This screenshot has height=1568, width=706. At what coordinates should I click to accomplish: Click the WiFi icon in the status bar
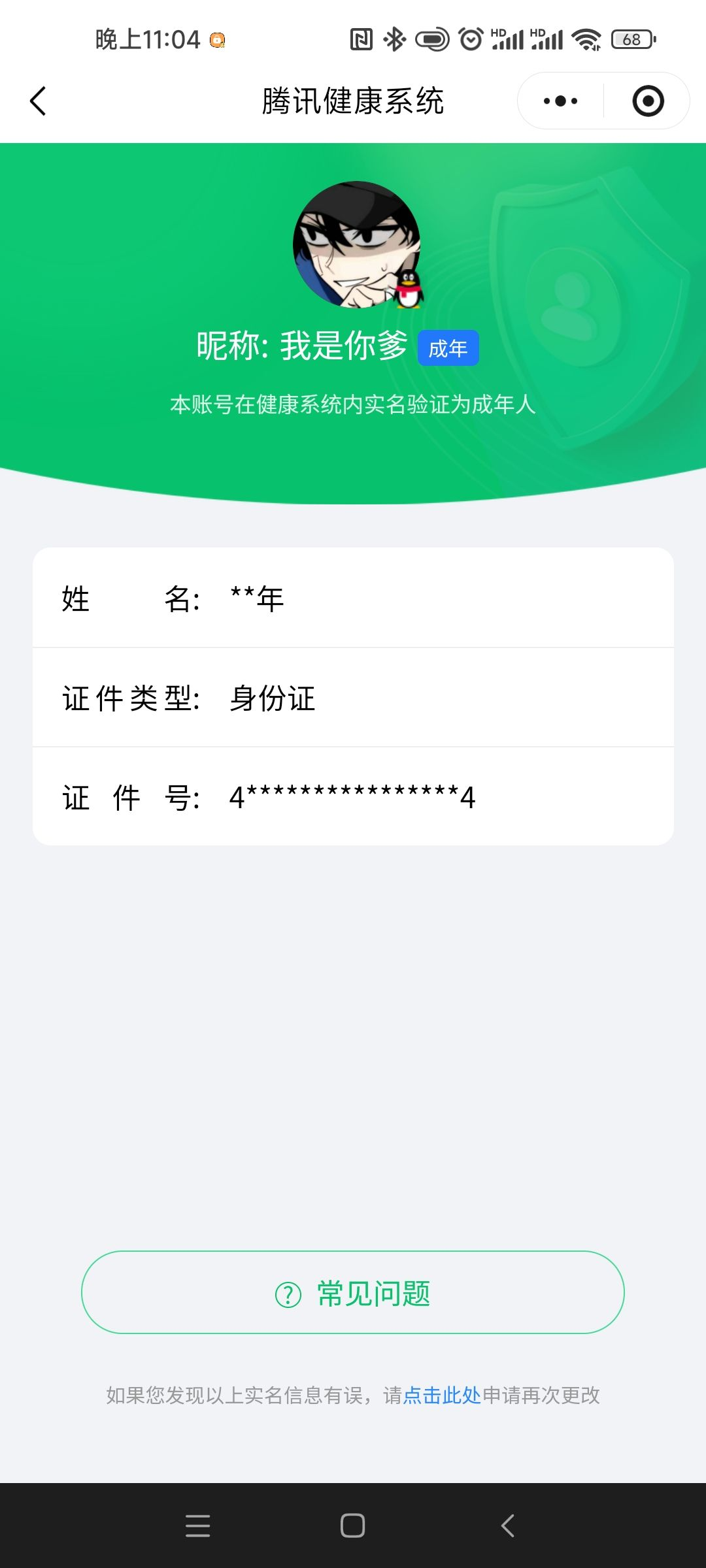pyautogui.click(x=585, y=41)
